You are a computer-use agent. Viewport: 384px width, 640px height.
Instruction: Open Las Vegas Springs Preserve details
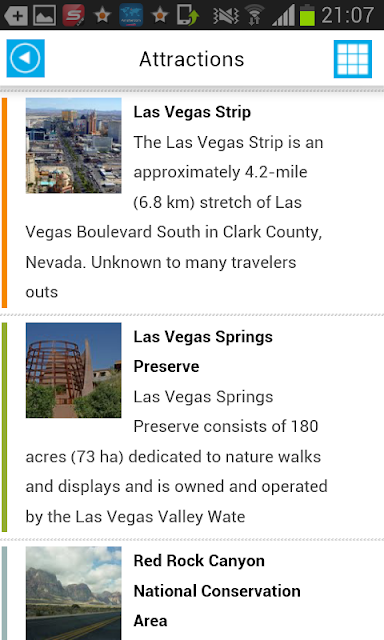pos(192,427)
